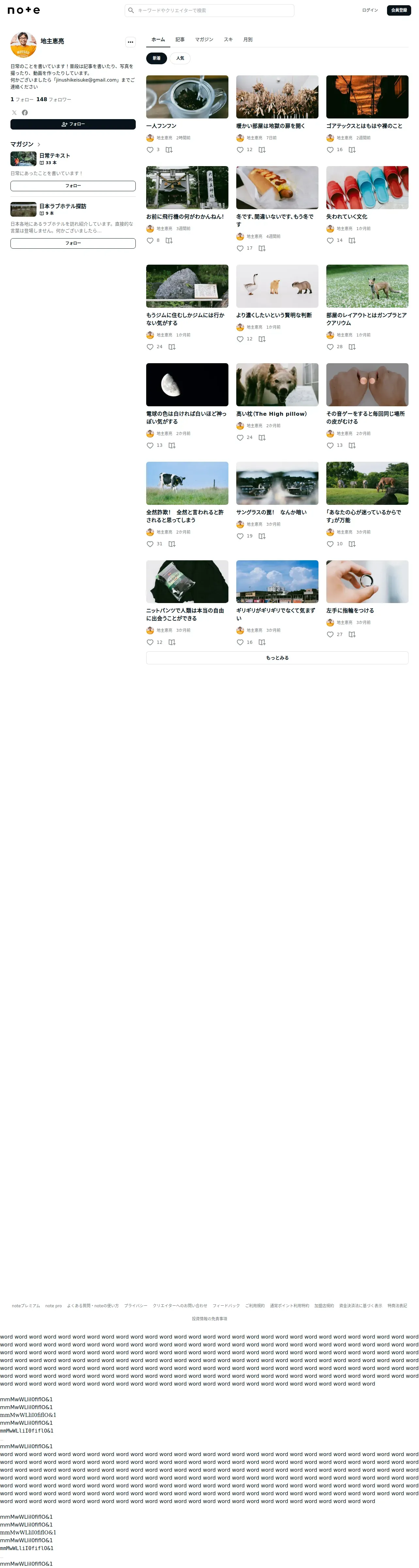Open the プライバシー footer link
419x1568 pixels.
(x=136, y=1306)
